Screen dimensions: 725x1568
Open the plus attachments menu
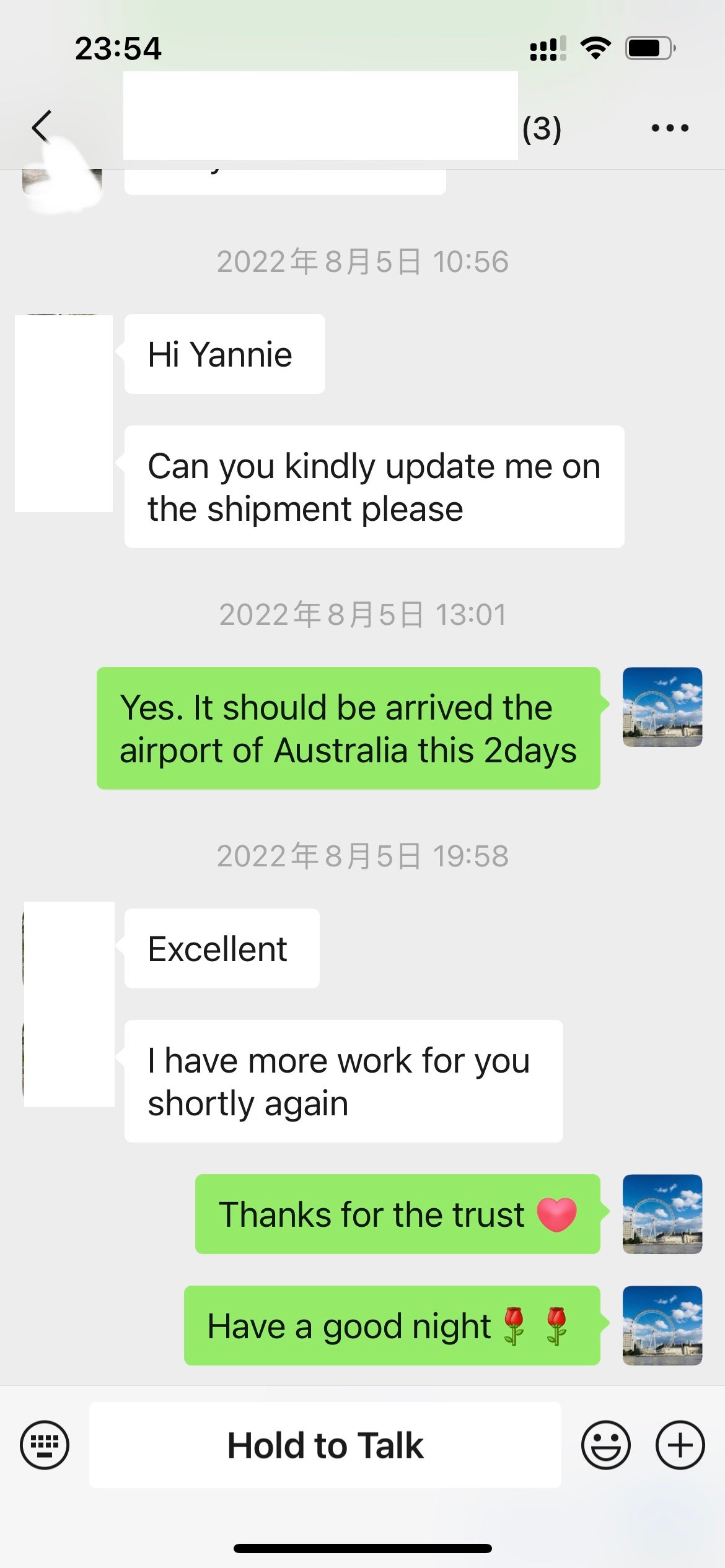click(x=680, y=1445)
